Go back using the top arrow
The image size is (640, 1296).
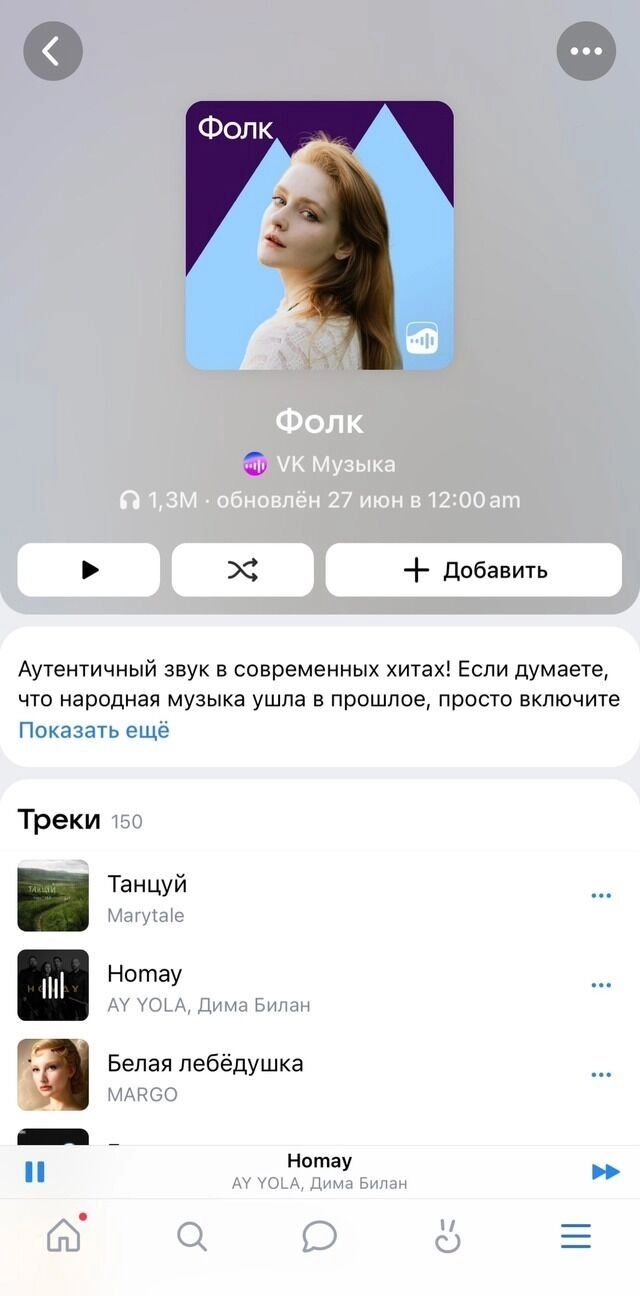(x=52, y=51)
